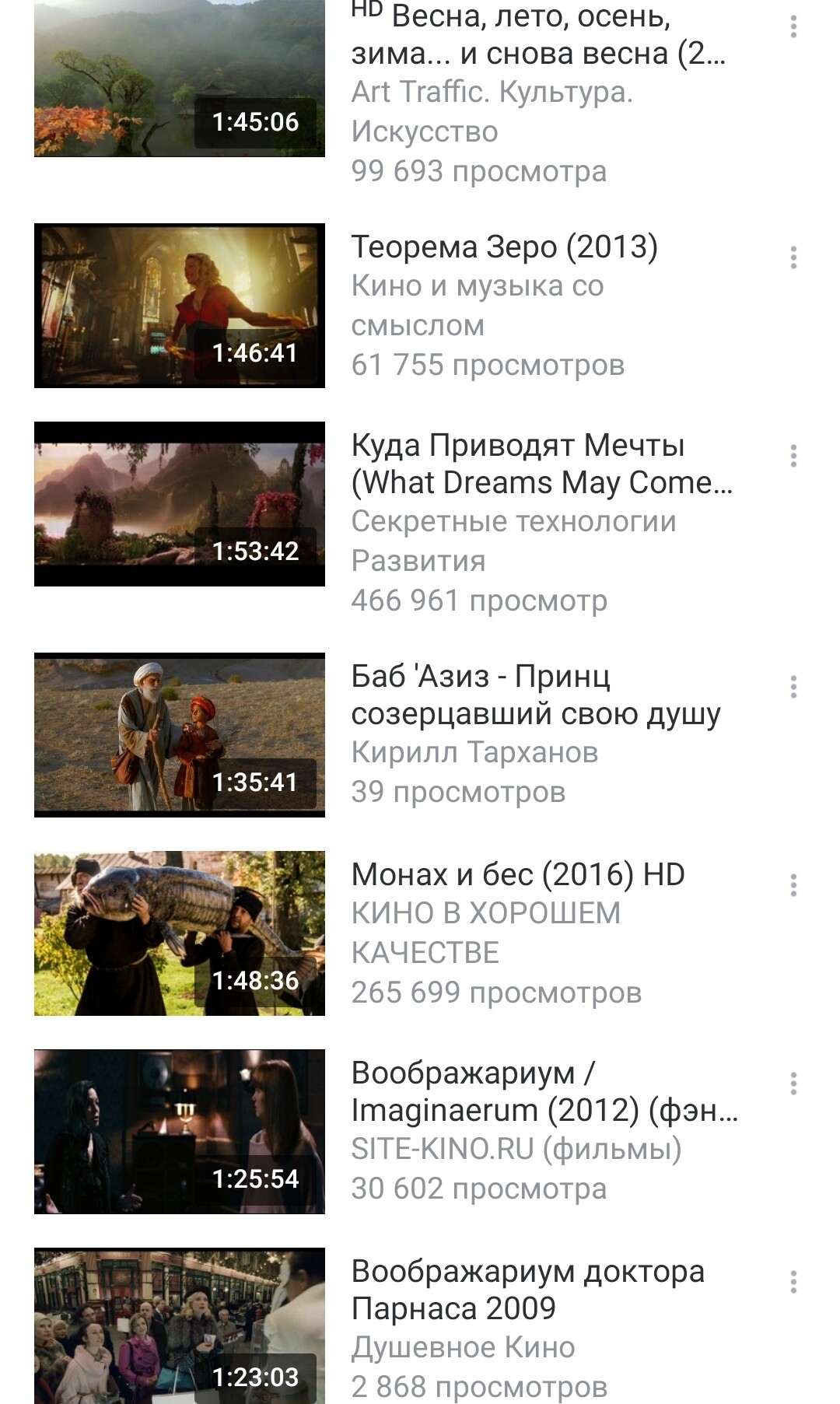Show more options for Куда Приводят Мечты
Viewport: 840px width, 1404px height.
coord(793,456)
